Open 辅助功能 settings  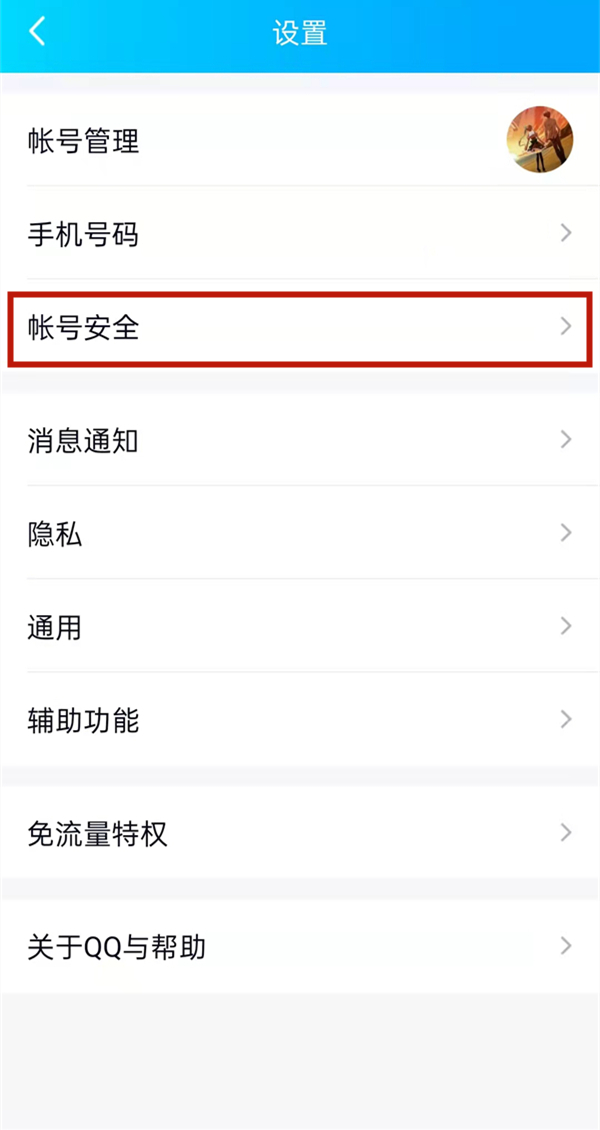300,720
